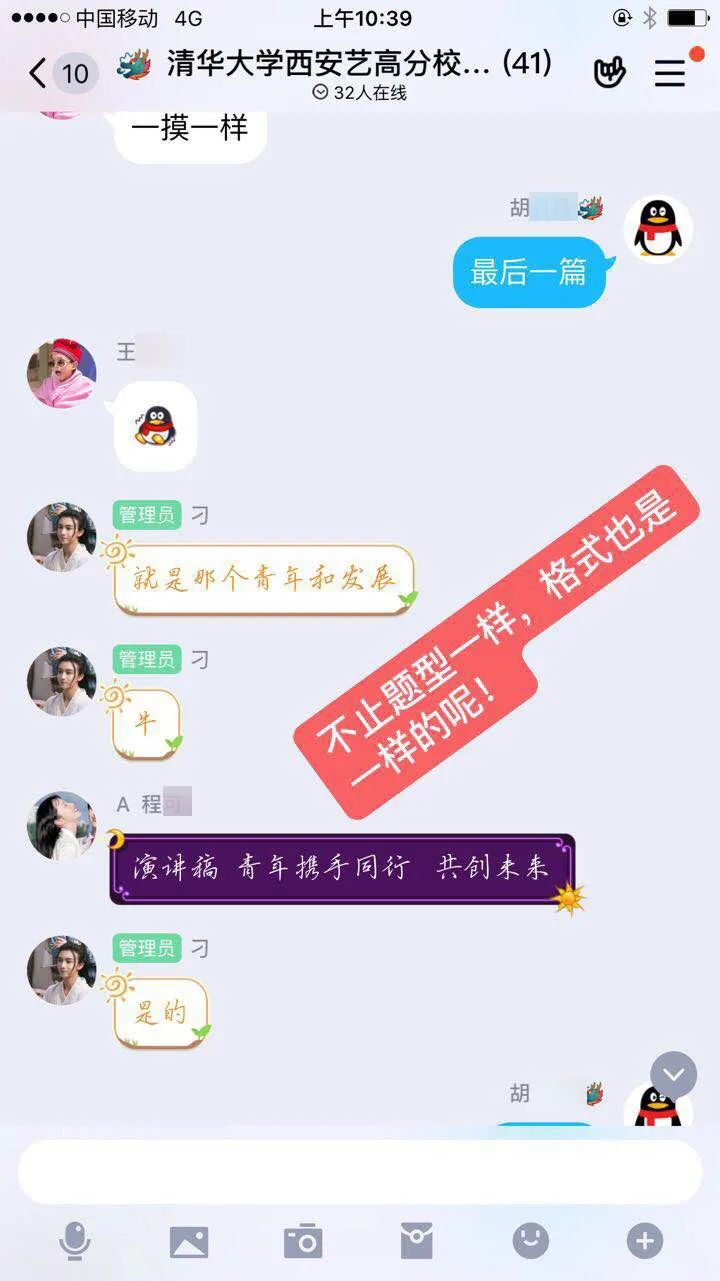Open the group apps hand icon
Screen dimensions: 720x1281
pyautogui.click(x=609, y=73)
